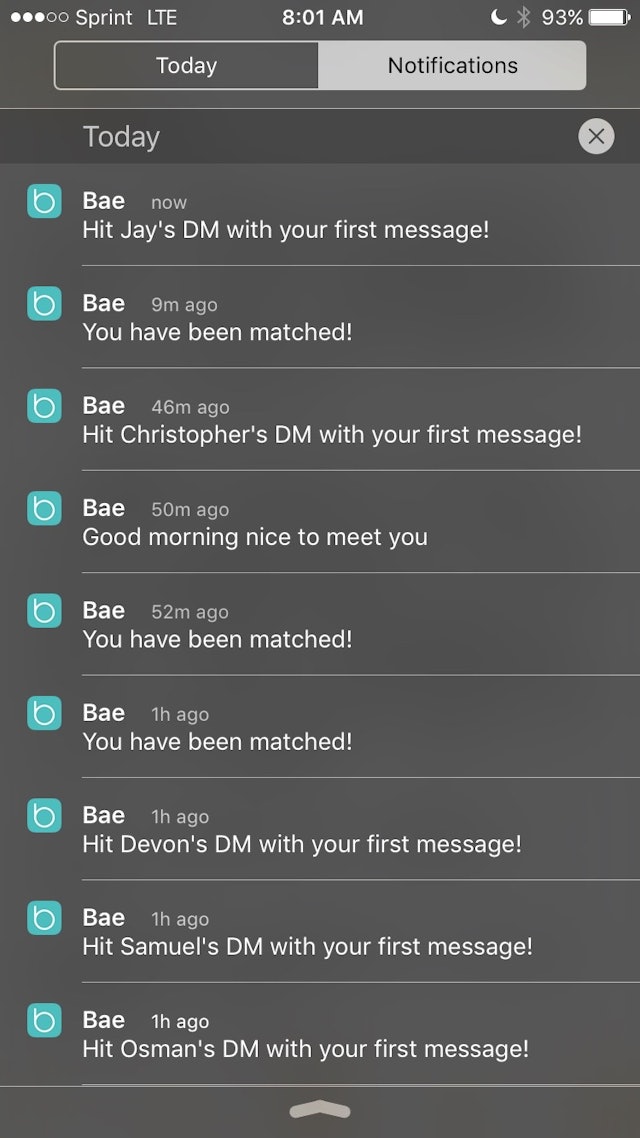
Task: Open the matched notification from 52m ago
Action: [320, 624]
